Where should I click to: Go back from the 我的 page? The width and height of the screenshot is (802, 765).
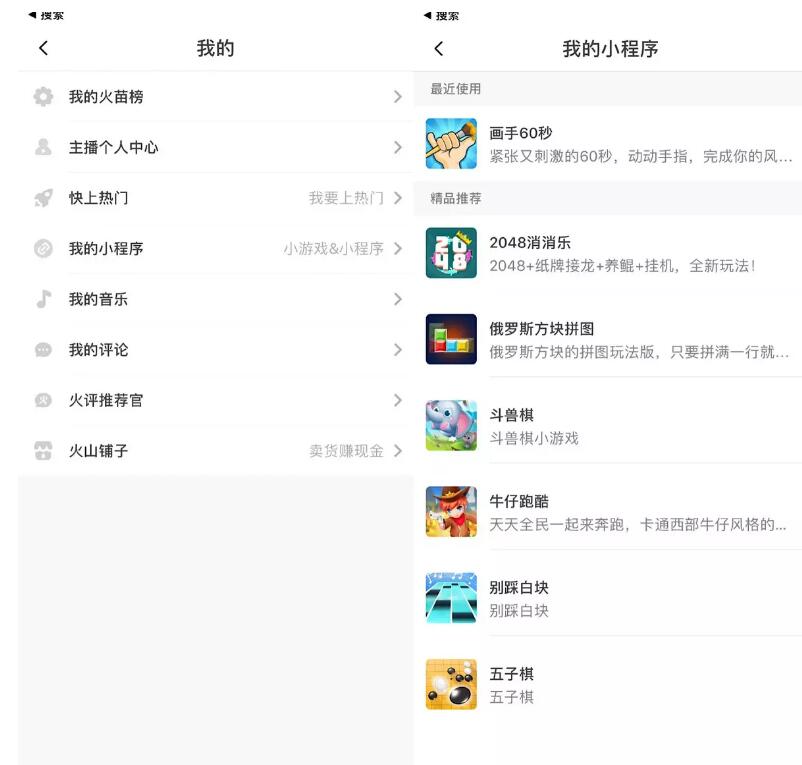[x=43, y=48]
